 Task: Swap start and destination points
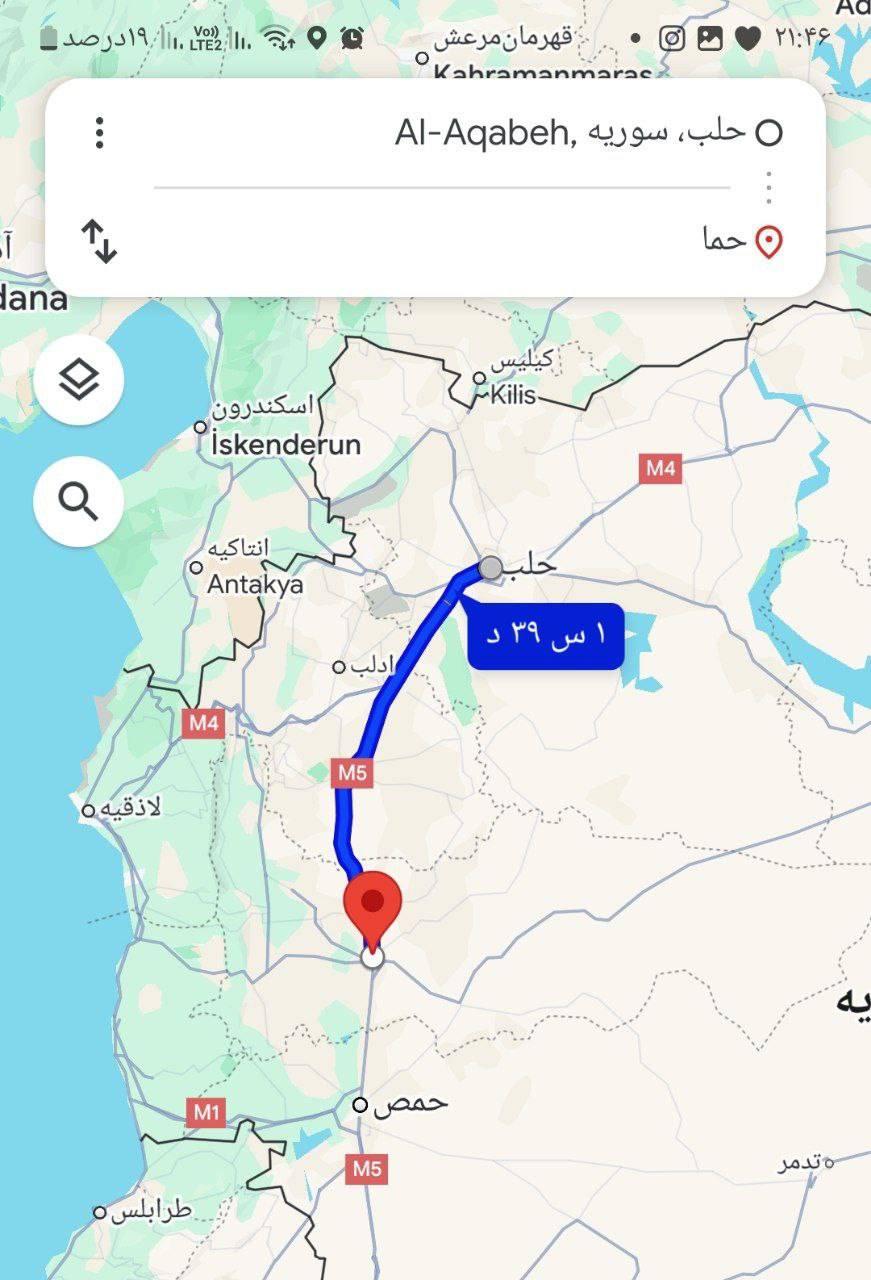[x=99, y=242]
